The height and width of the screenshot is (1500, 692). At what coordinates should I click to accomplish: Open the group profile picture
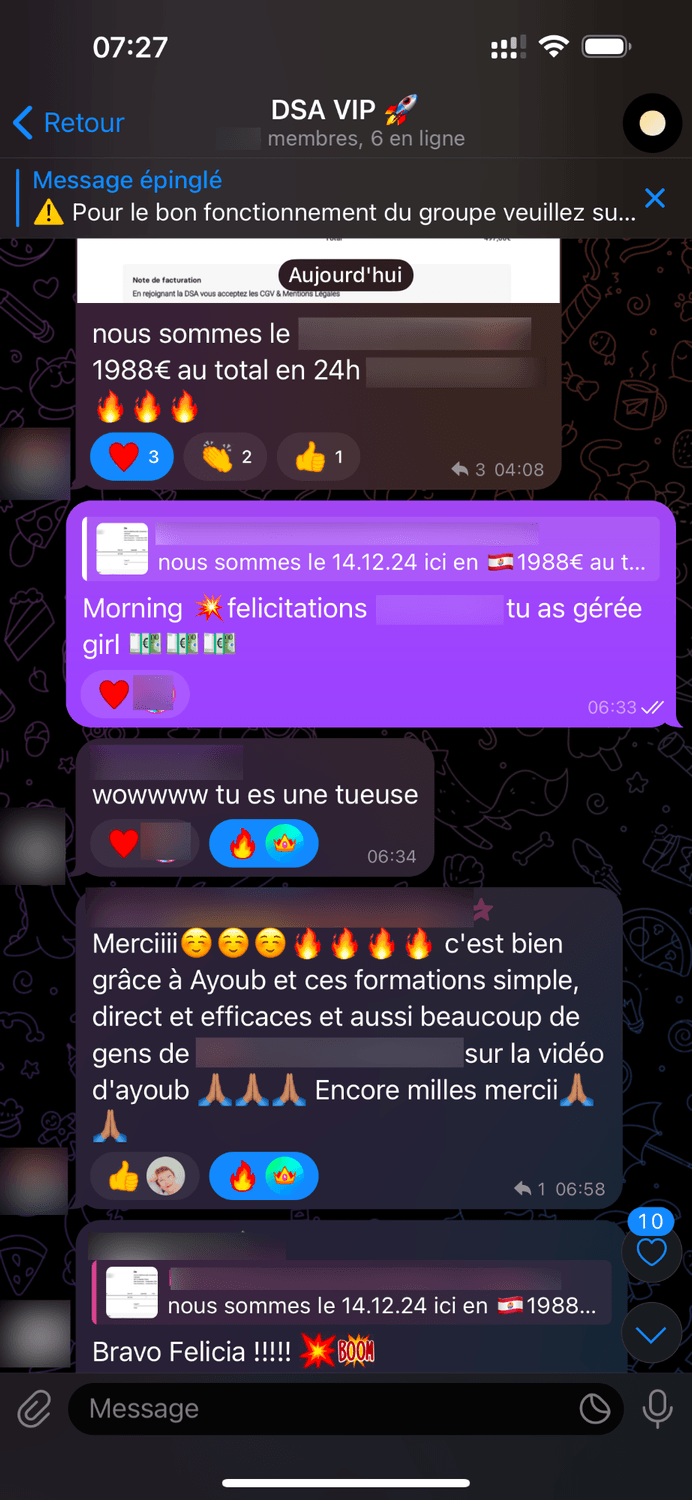point(651,123)
